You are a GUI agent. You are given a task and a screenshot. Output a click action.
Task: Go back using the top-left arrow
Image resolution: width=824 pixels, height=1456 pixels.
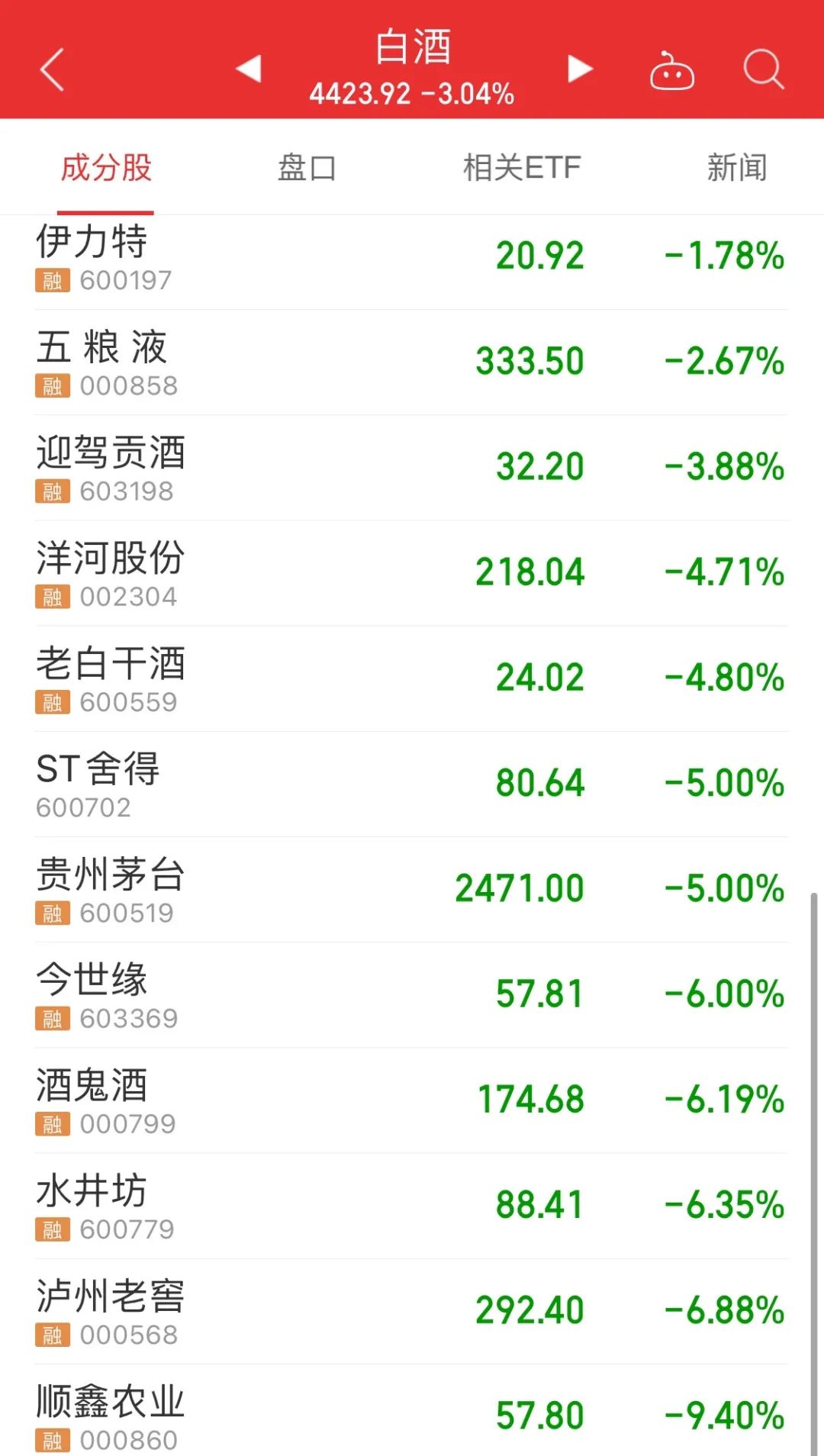(x=52, y=69)
